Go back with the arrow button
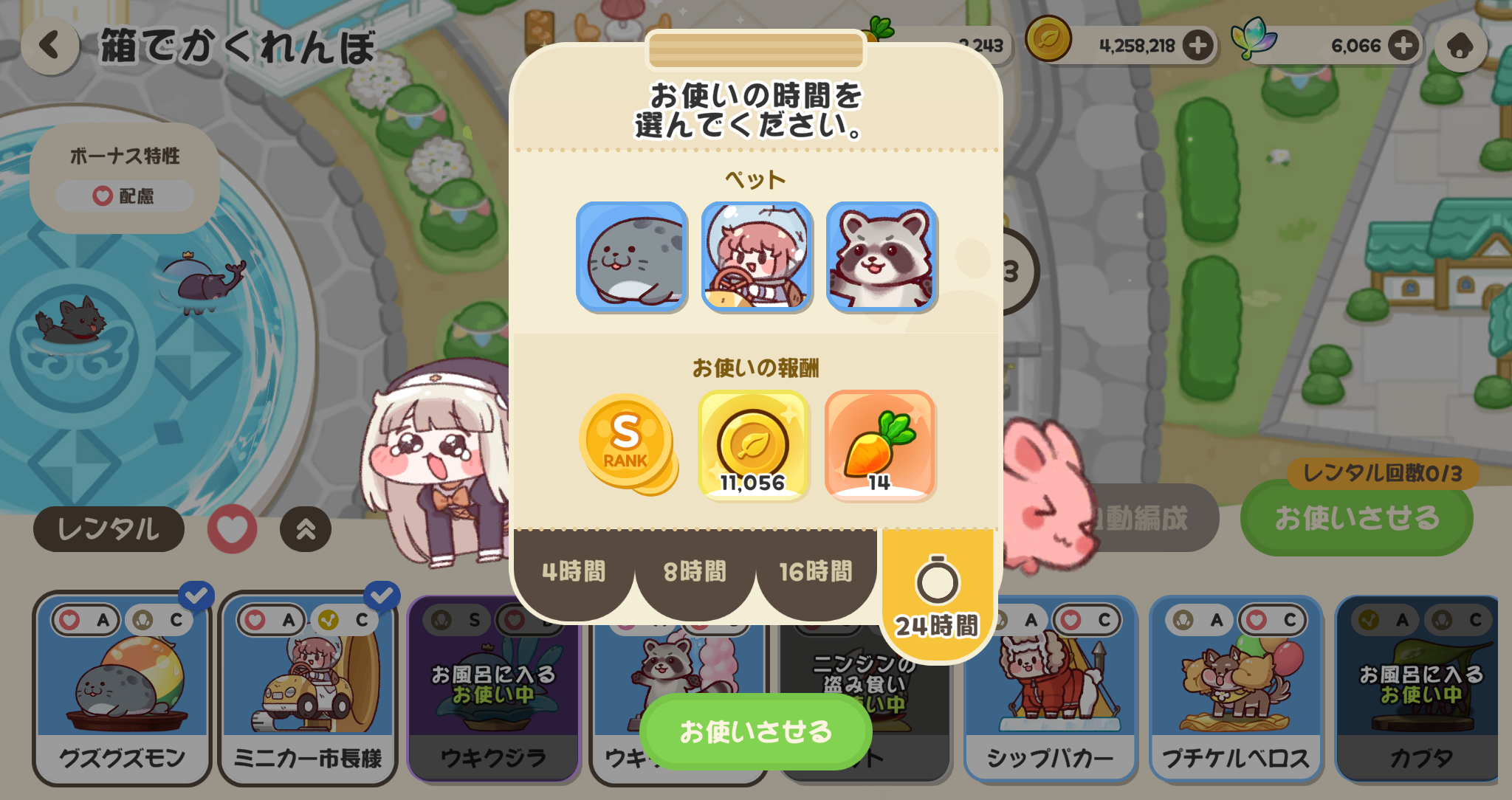Image resolution: width=1512 pixels, height=800 pixels. tap(49, 46)
